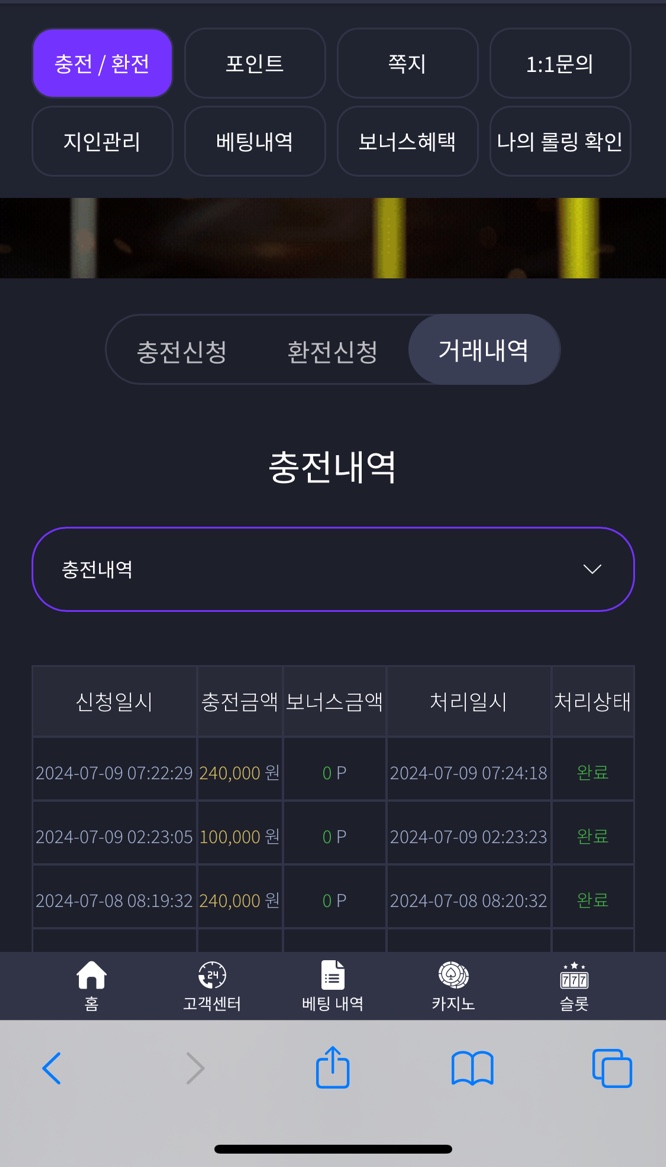
Task: Go to 지인관리
Action: pos(103,141)
